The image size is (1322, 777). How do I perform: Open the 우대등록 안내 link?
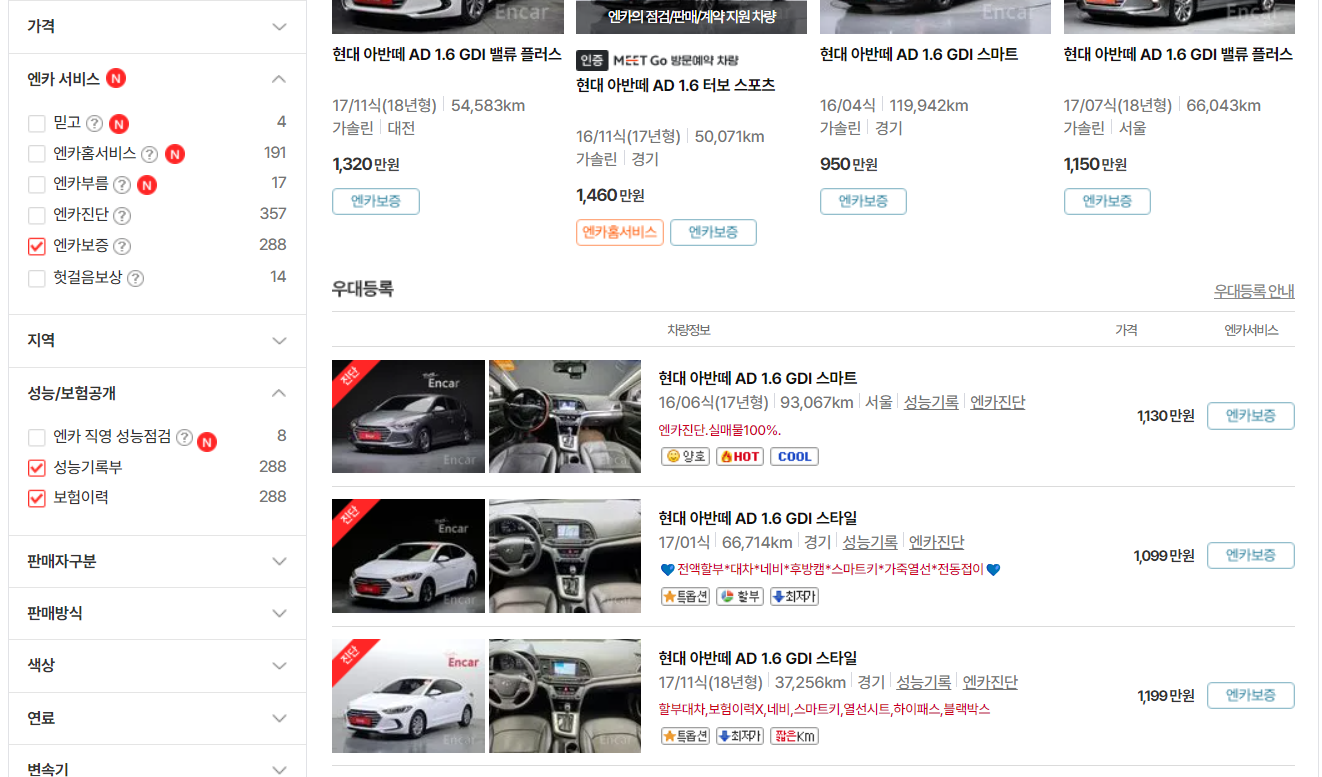[x=1253, y=291]
